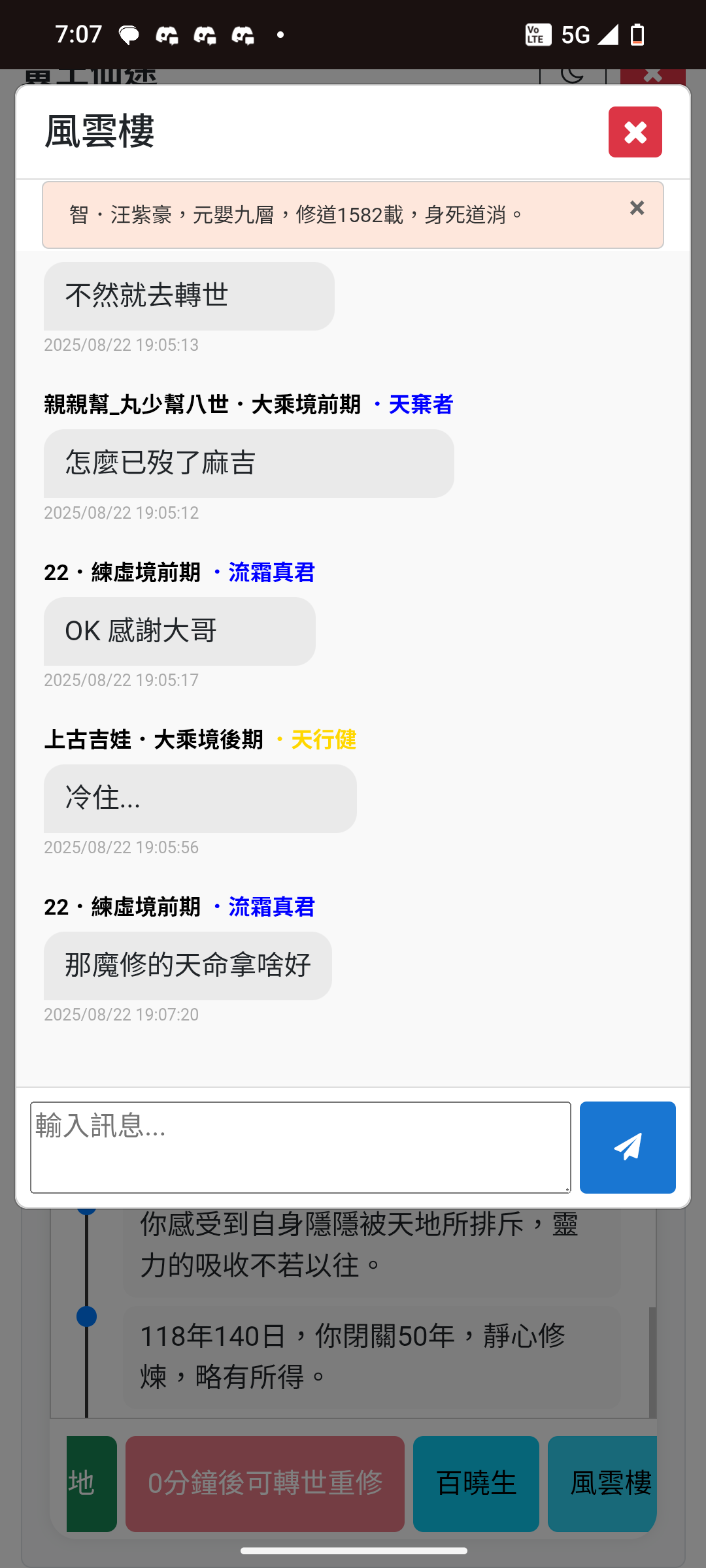Focus the 輸入訊息 message field
This screenshot has height=1568, width=706.
(300, 1147)
